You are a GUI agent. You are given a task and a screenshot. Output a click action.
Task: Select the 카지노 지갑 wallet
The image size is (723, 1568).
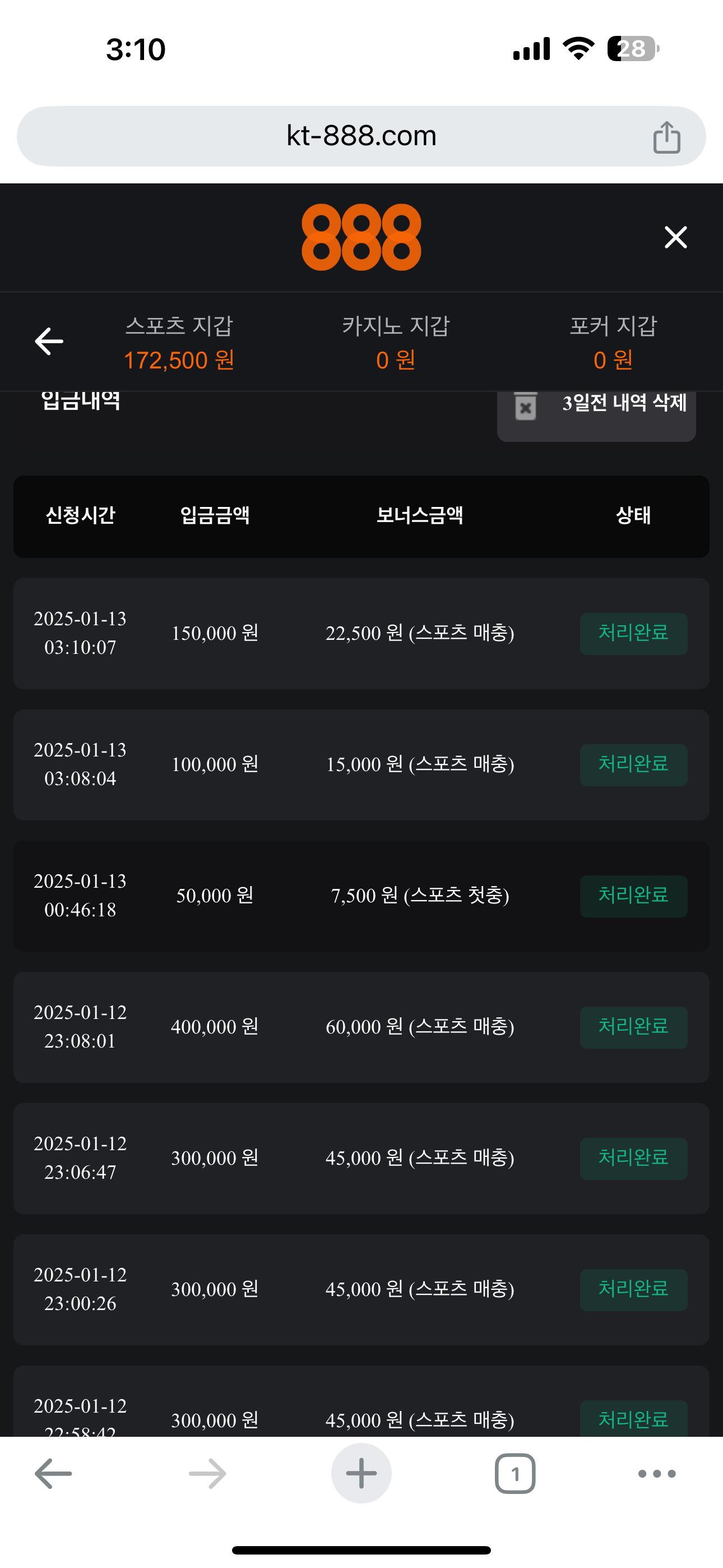[x=396, y=343]
